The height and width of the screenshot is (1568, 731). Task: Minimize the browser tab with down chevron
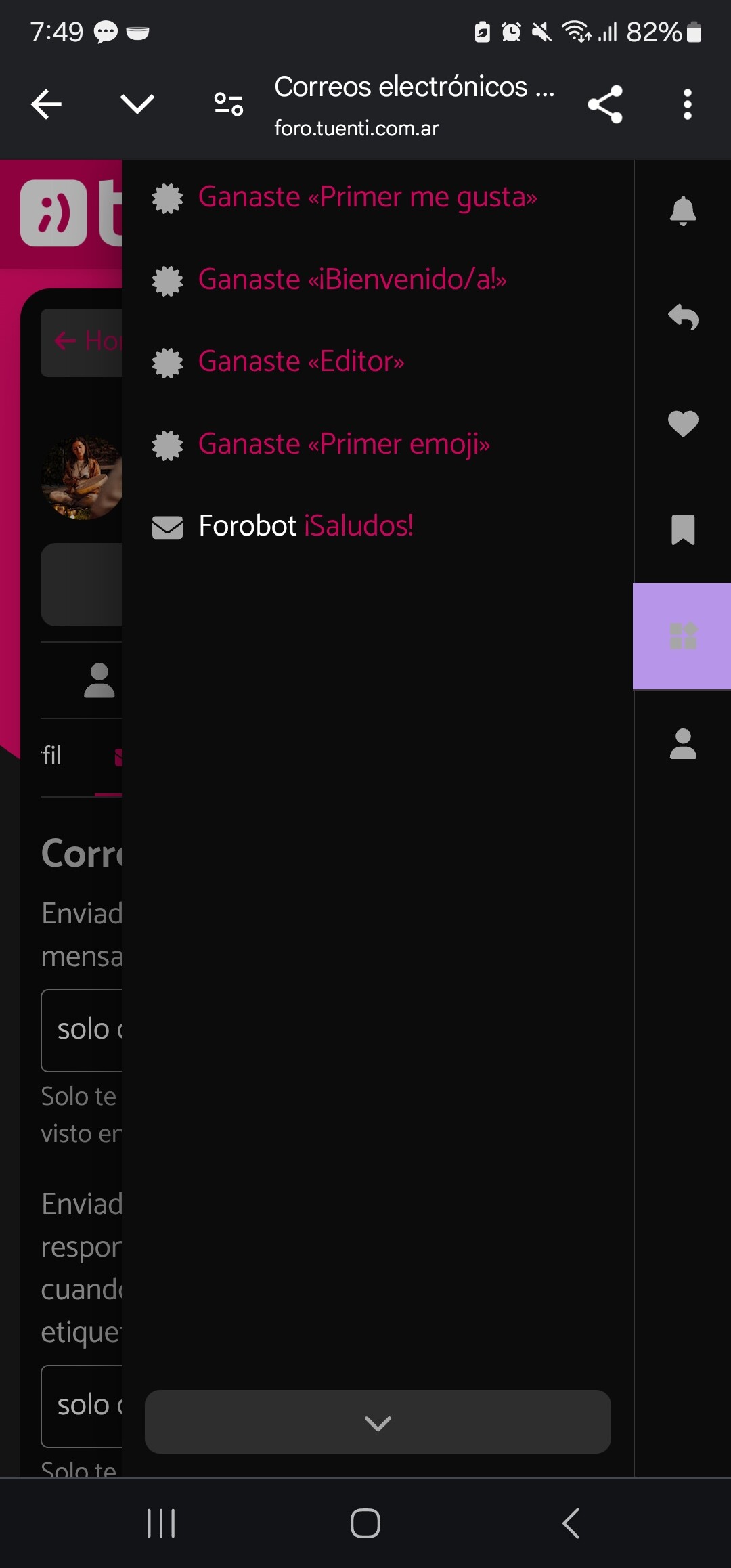137,104
